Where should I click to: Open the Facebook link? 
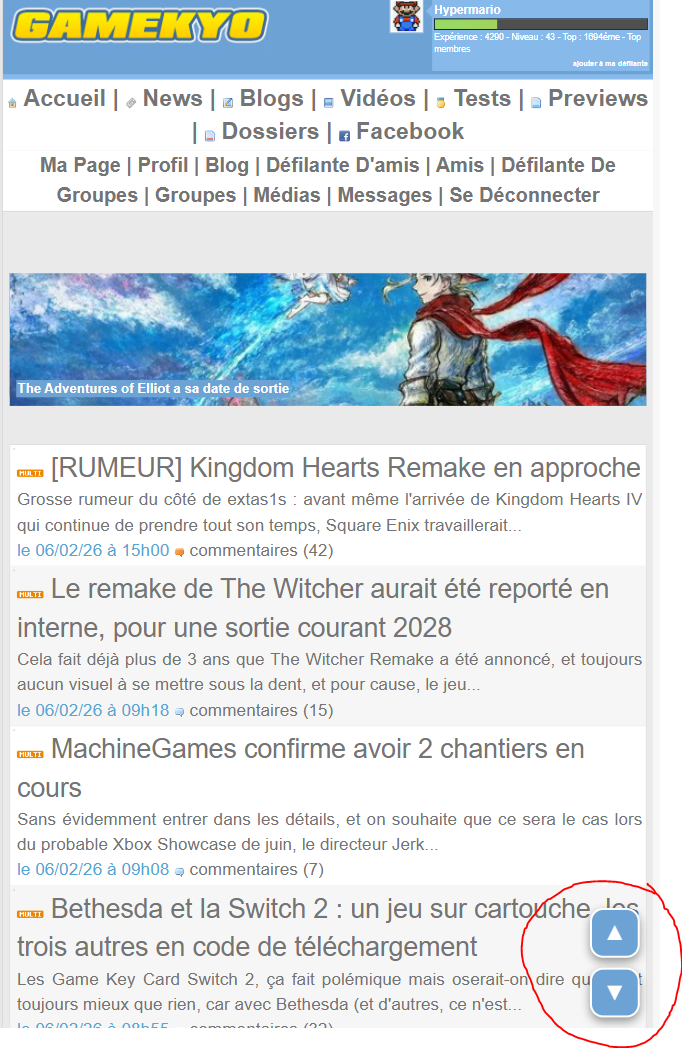(410, 132)
